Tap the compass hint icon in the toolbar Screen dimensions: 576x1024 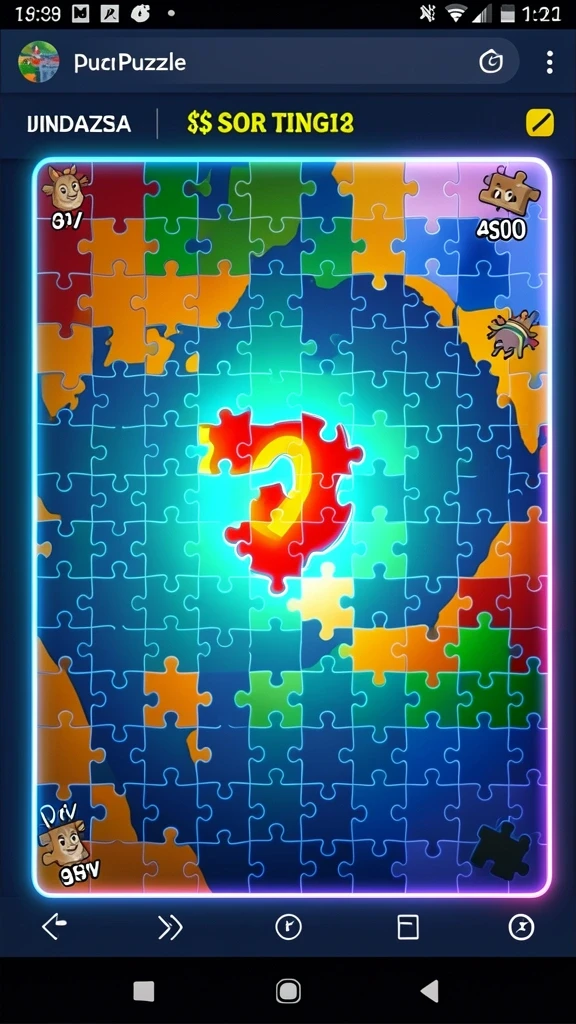tap(521, 927)
